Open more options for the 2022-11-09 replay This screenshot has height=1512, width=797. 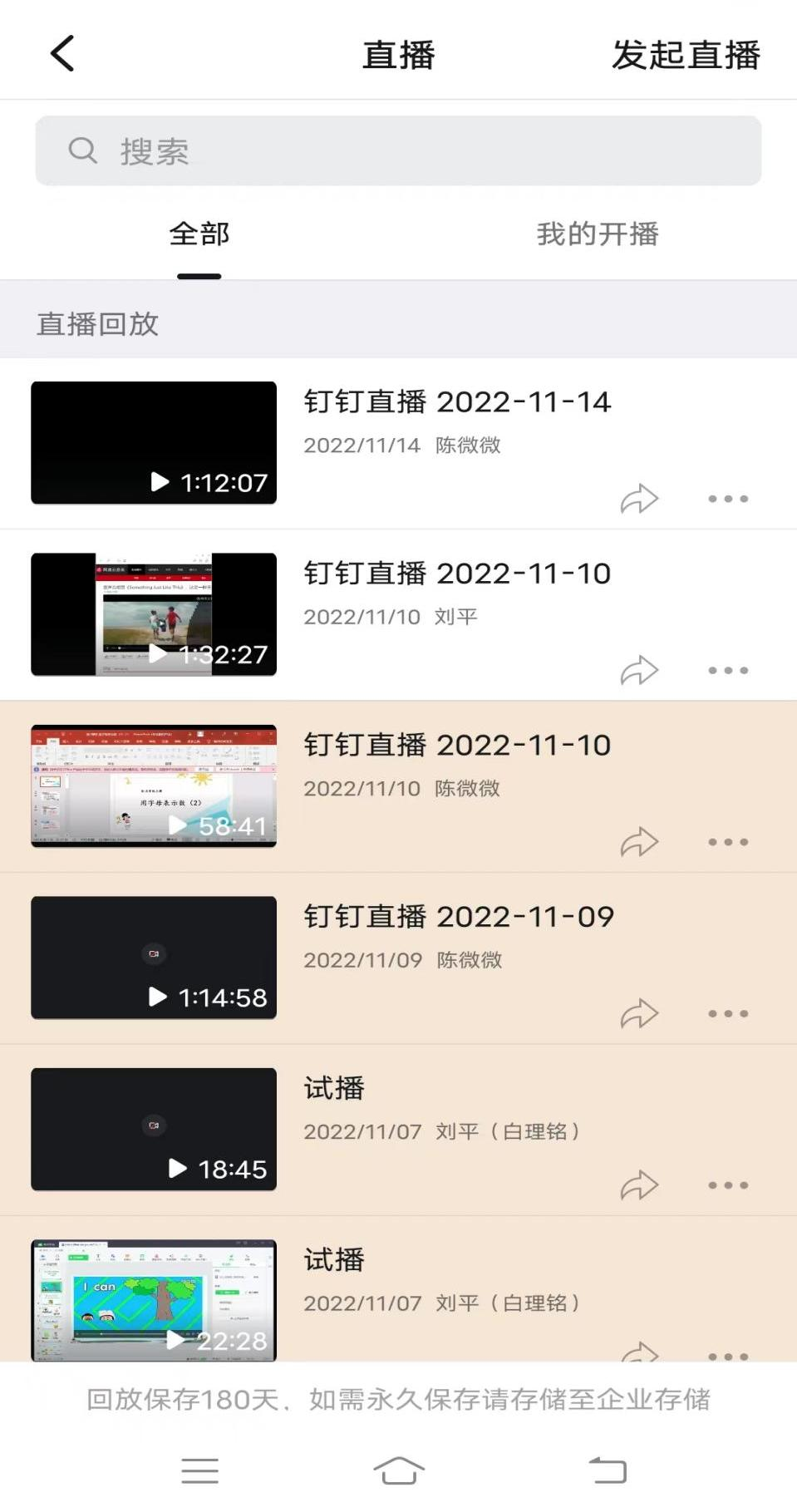tap(728, 1013)
